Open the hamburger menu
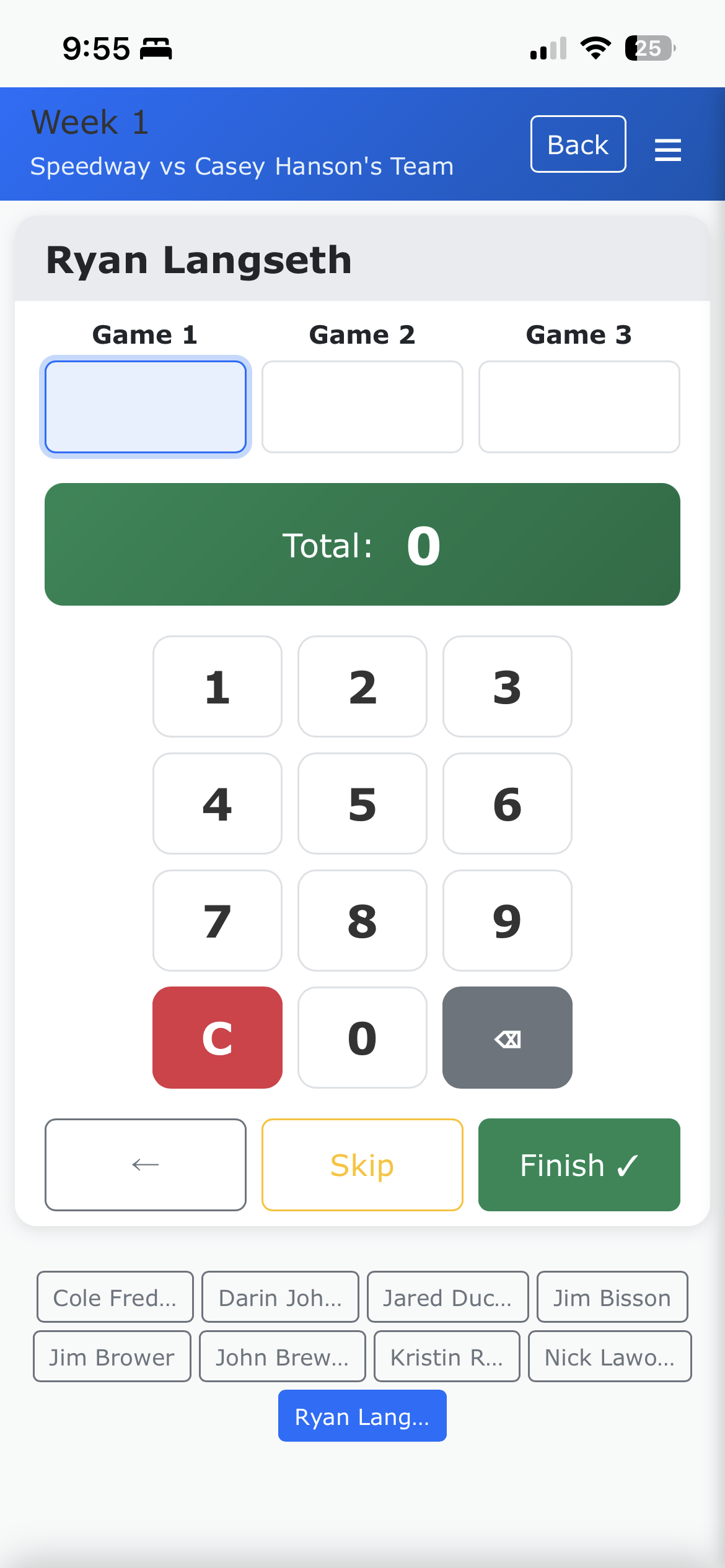The image size is (725, 1568). point(667,149)
